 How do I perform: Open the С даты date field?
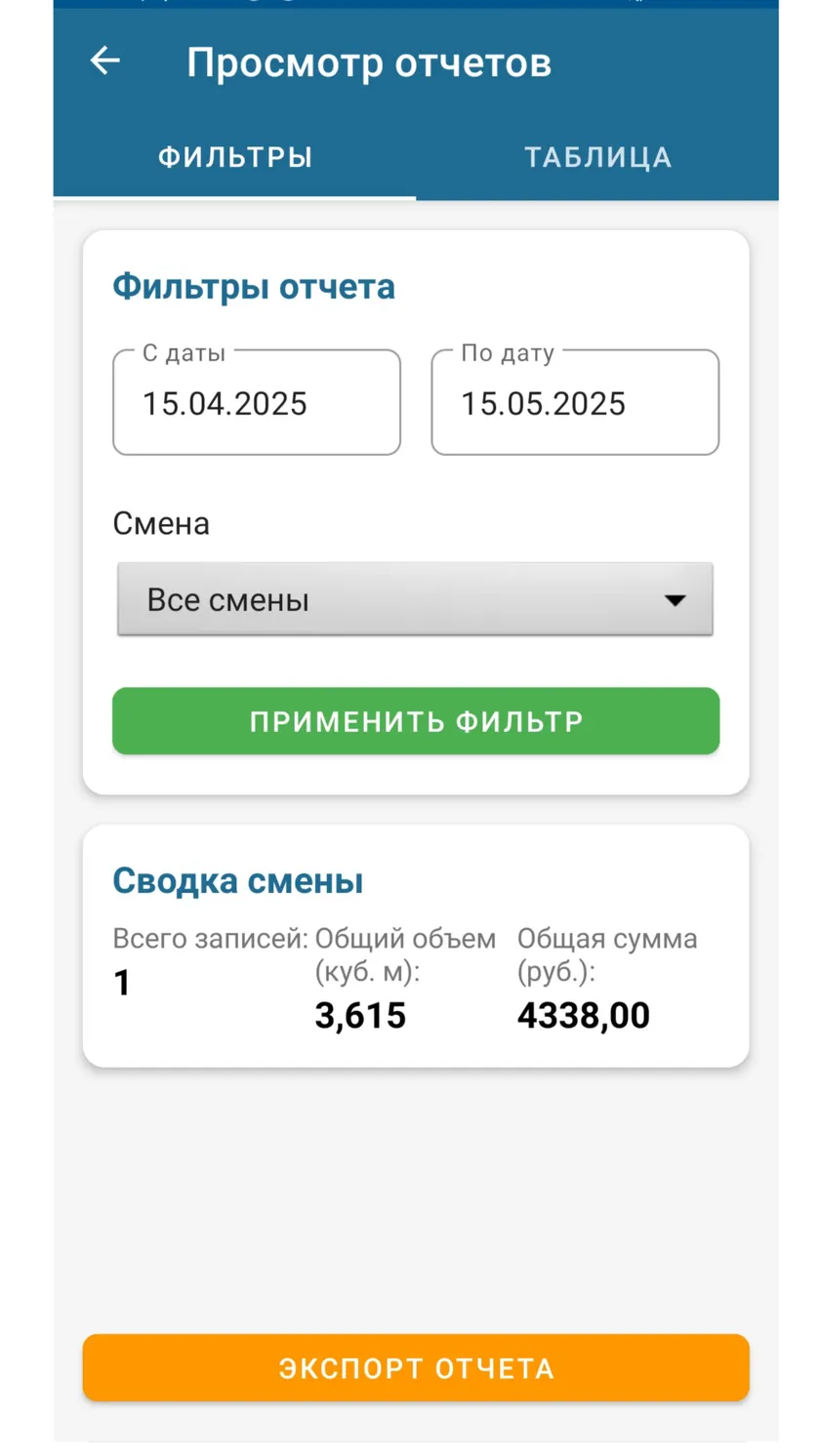point(257,402)
